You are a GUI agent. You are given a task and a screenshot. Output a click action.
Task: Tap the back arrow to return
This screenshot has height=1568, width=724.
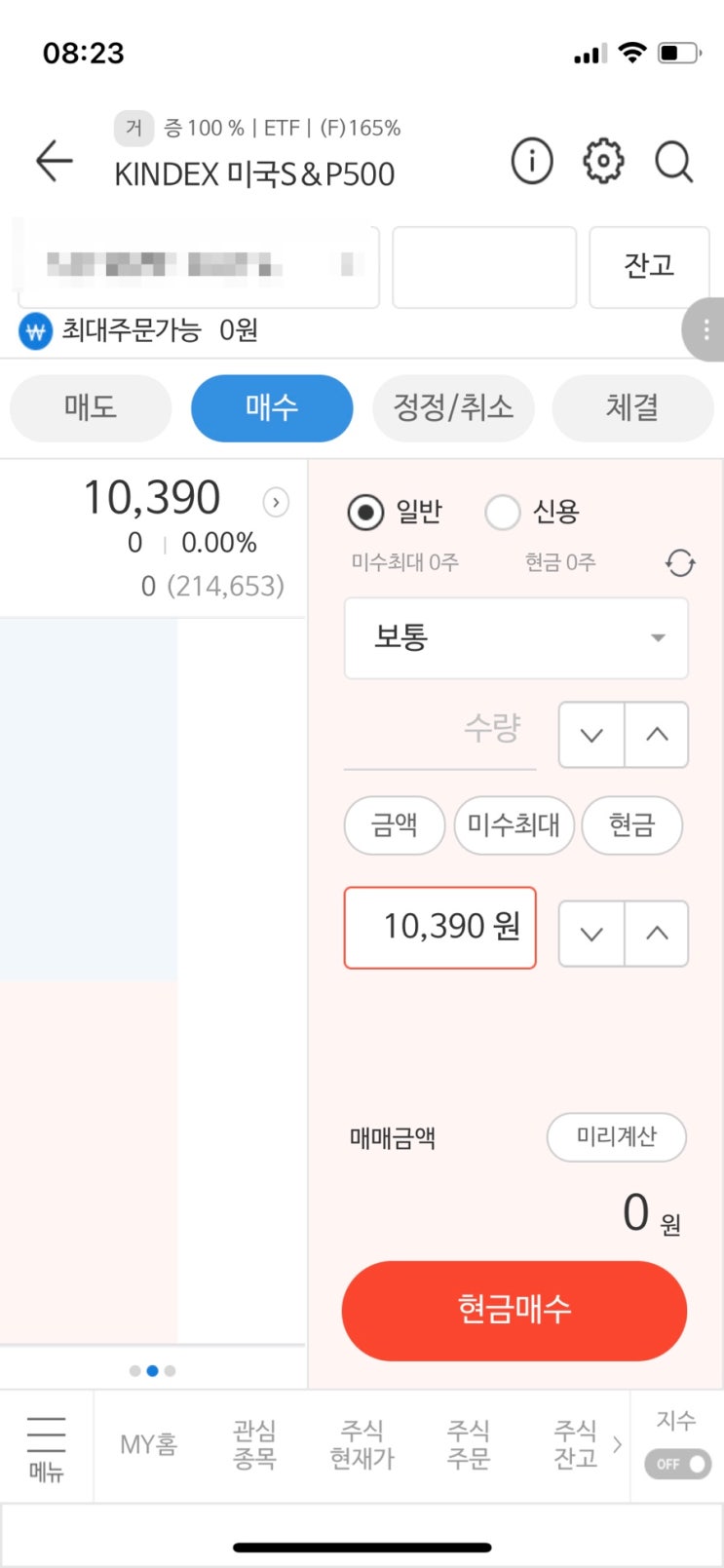(53, 162)
